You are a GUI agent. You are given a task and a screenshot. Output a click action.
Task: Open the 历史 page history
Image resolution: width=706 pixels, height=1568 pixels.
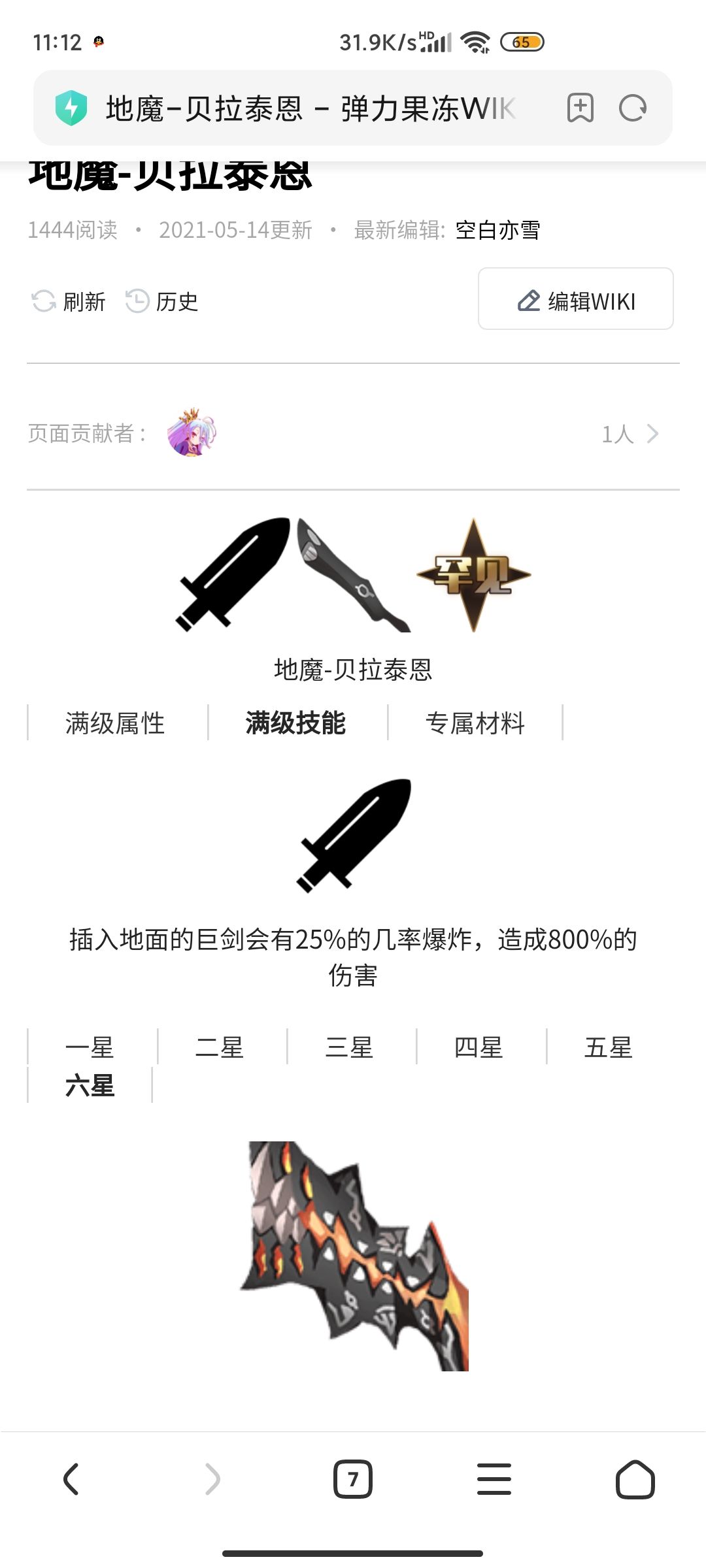click(x=162, y=302)
